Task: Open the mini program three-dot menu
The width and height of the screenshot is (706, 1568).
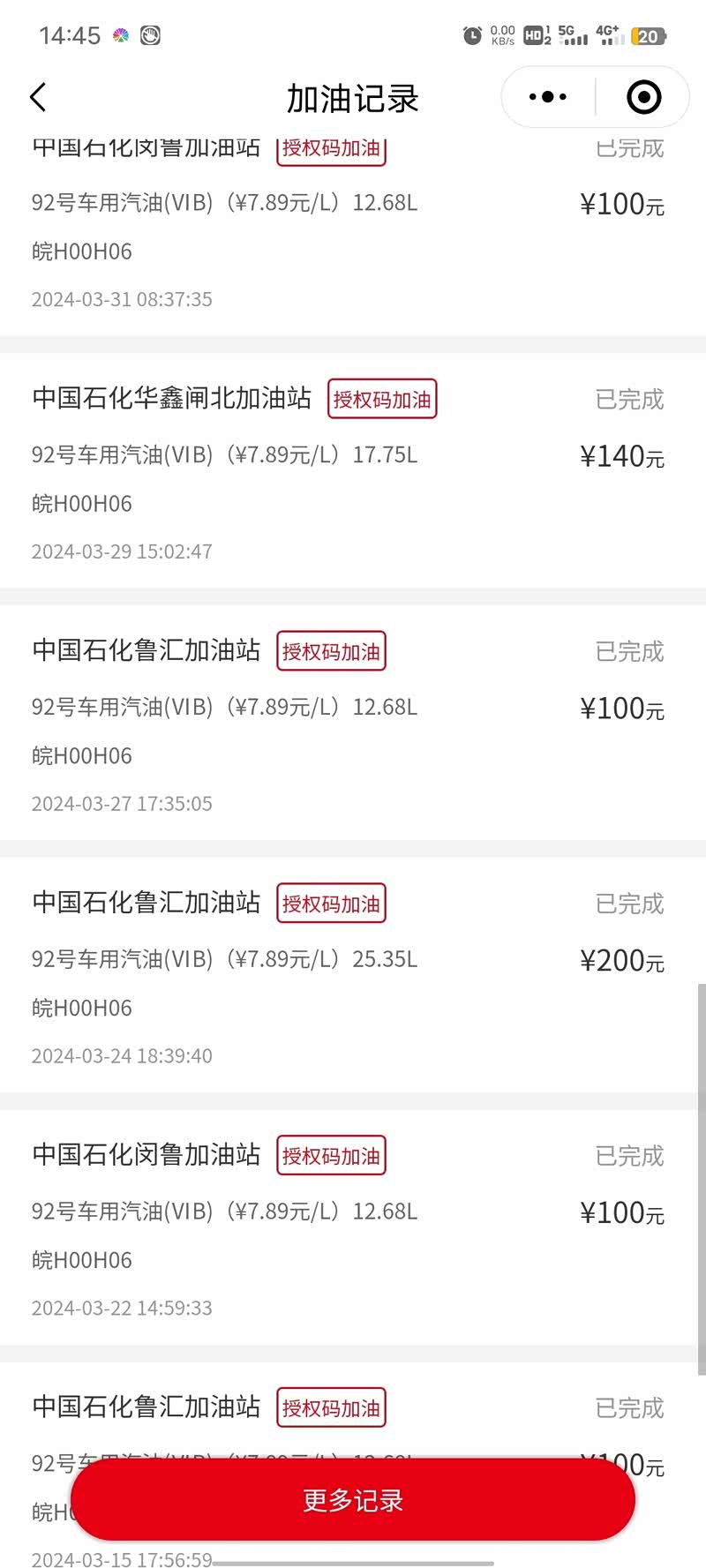Action: click(x=548, y=97)
